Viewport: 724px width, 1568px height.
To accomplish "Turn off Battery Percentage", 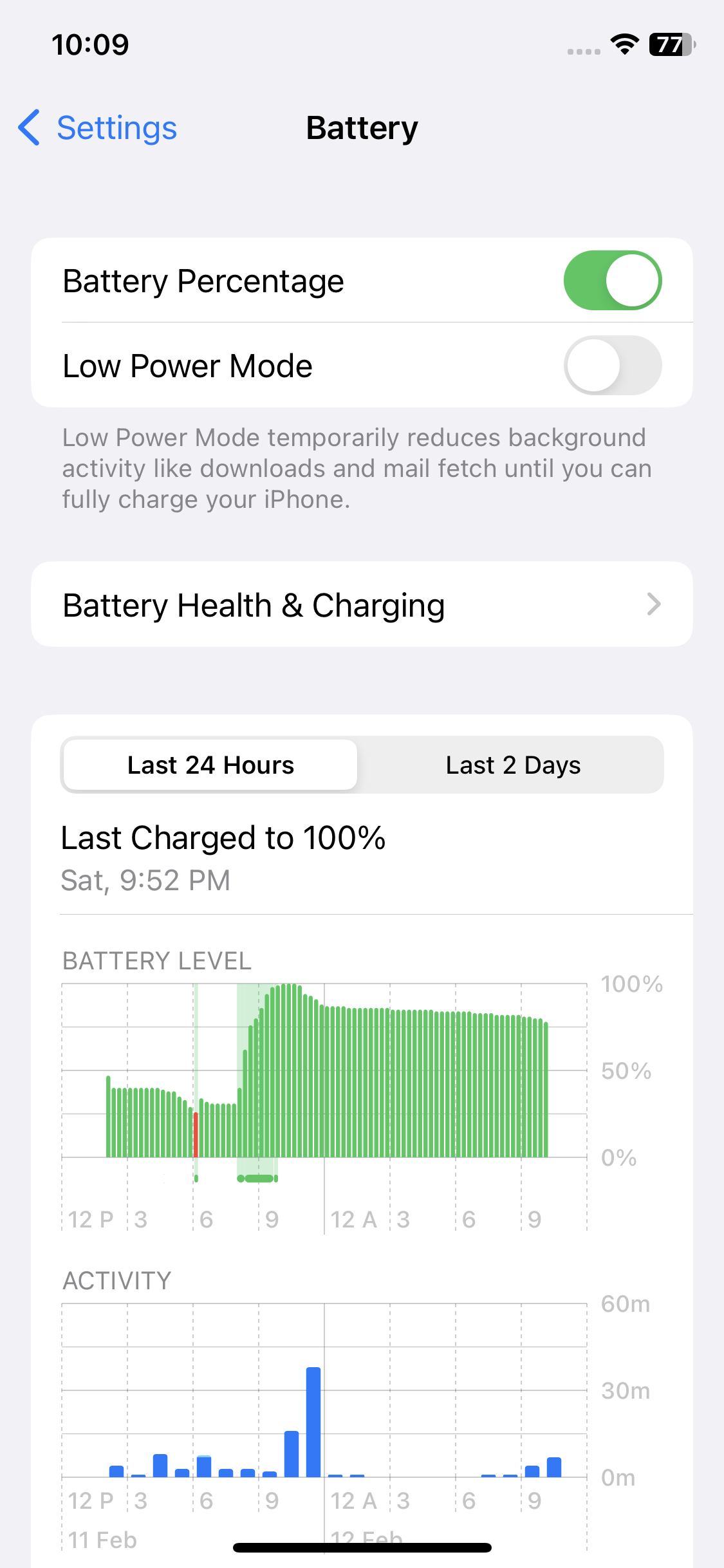I will (612, 281).
